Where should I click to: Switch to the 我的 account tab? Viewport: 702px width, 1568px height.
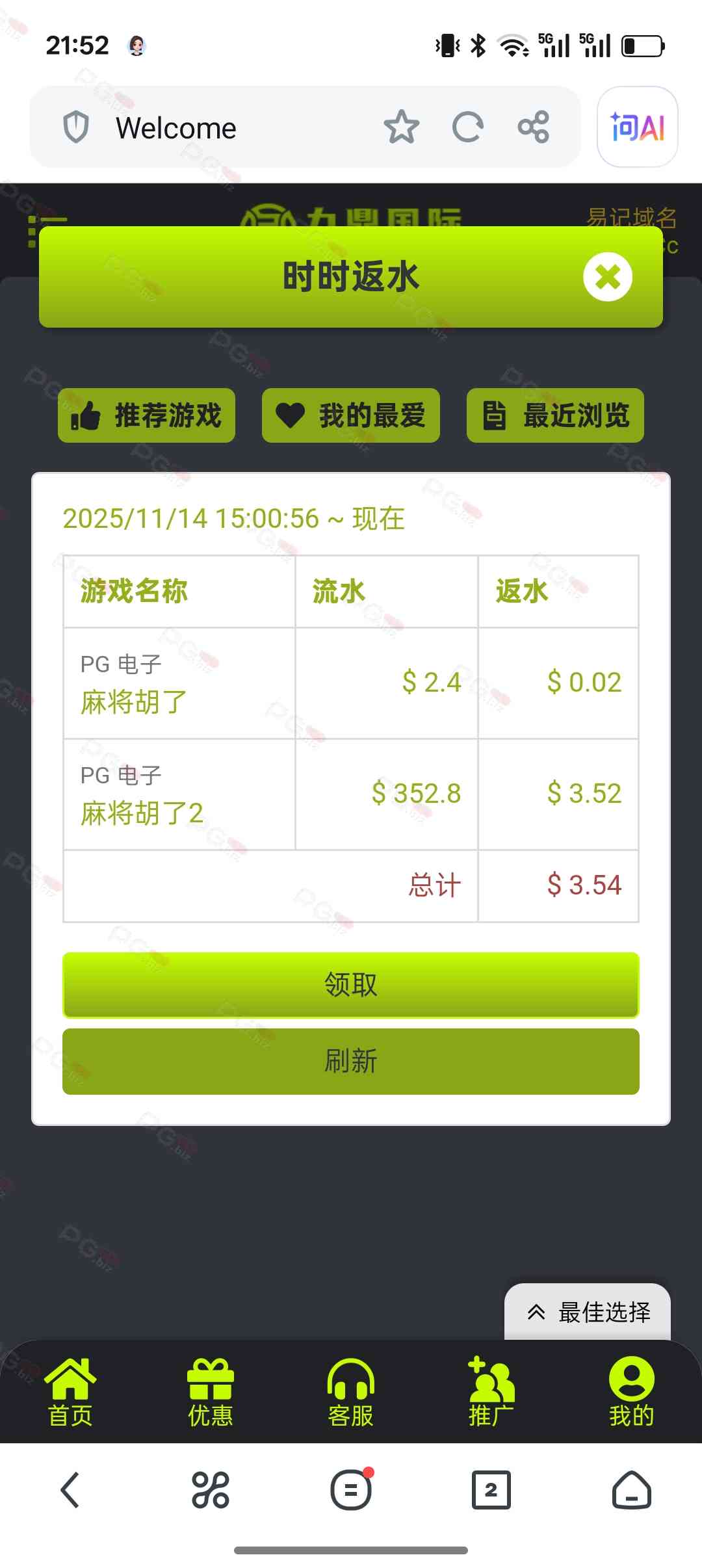point(631,1391)
